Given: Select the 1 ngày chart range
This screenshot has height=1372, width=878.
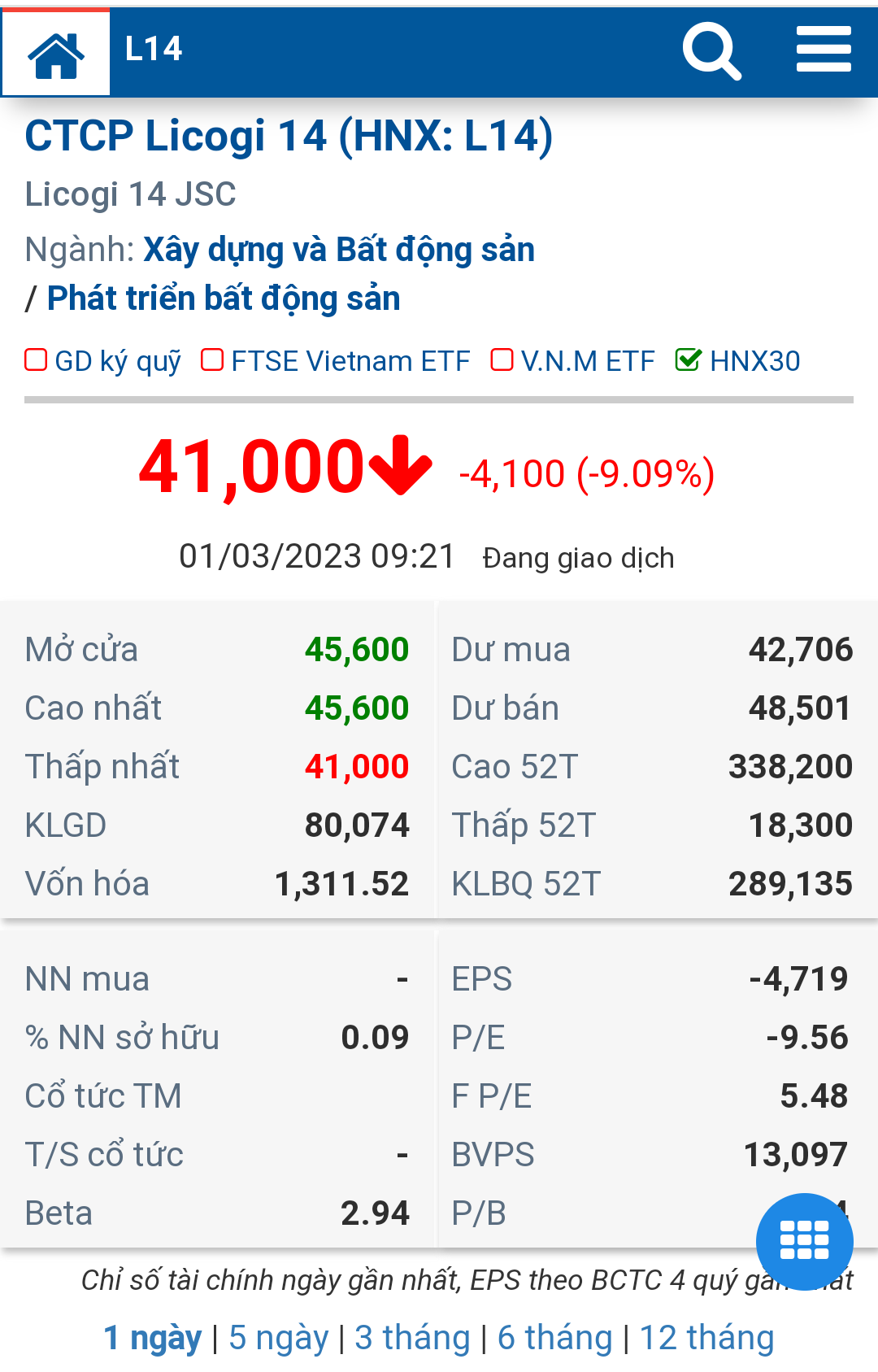Looking at the screenshot, I should pyautogui.click(x=153, y=1338).
